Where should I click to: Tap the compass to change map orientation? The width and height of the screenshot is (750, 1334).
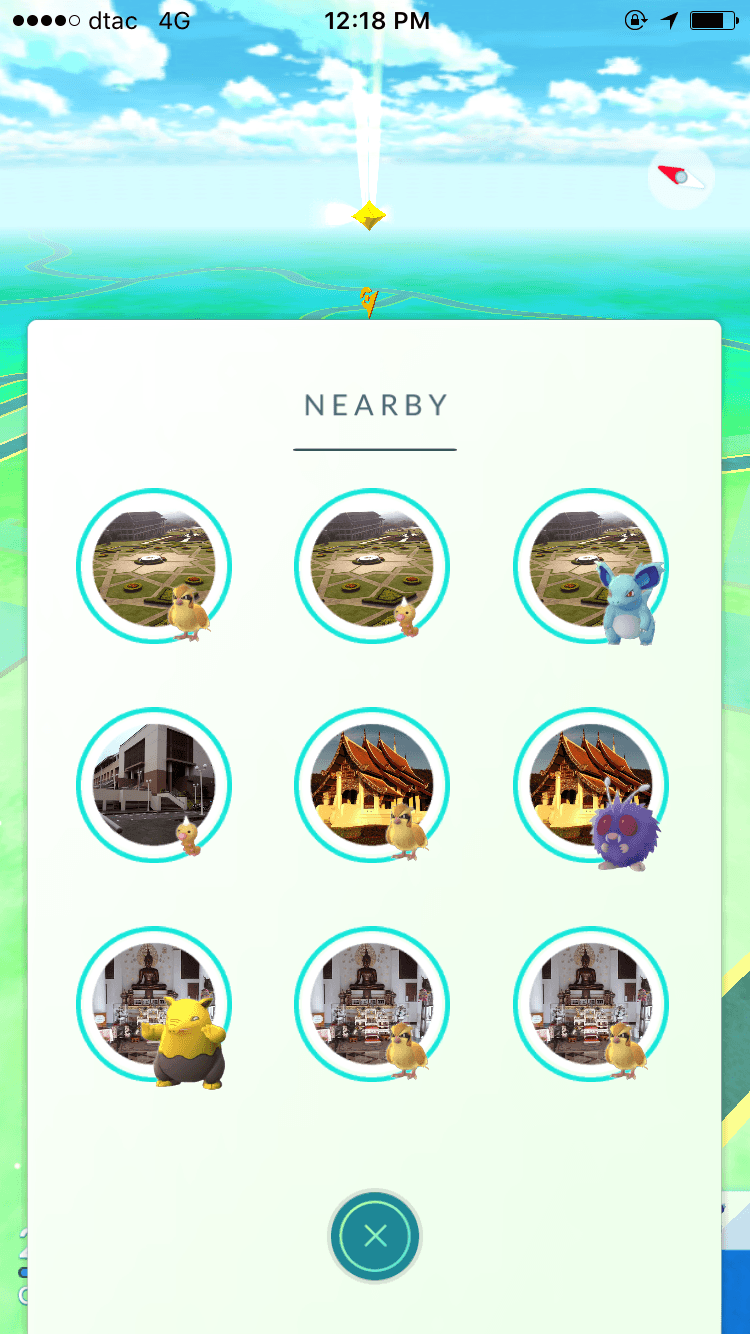pos(680,179)
